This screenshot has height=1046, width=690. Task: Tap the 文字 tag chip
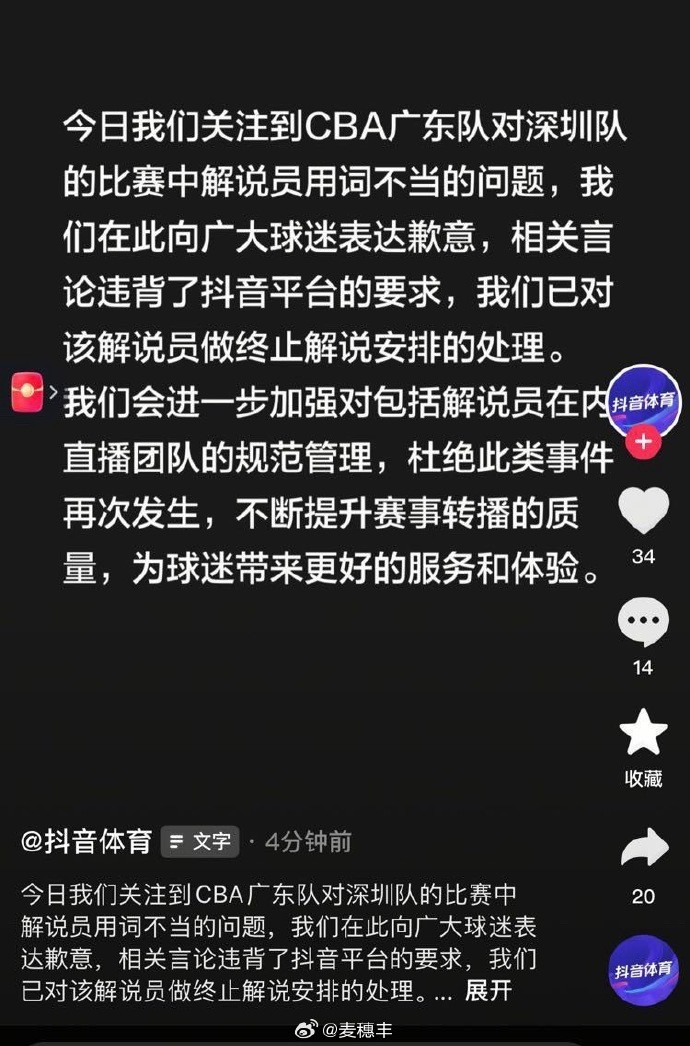(200, 842)
